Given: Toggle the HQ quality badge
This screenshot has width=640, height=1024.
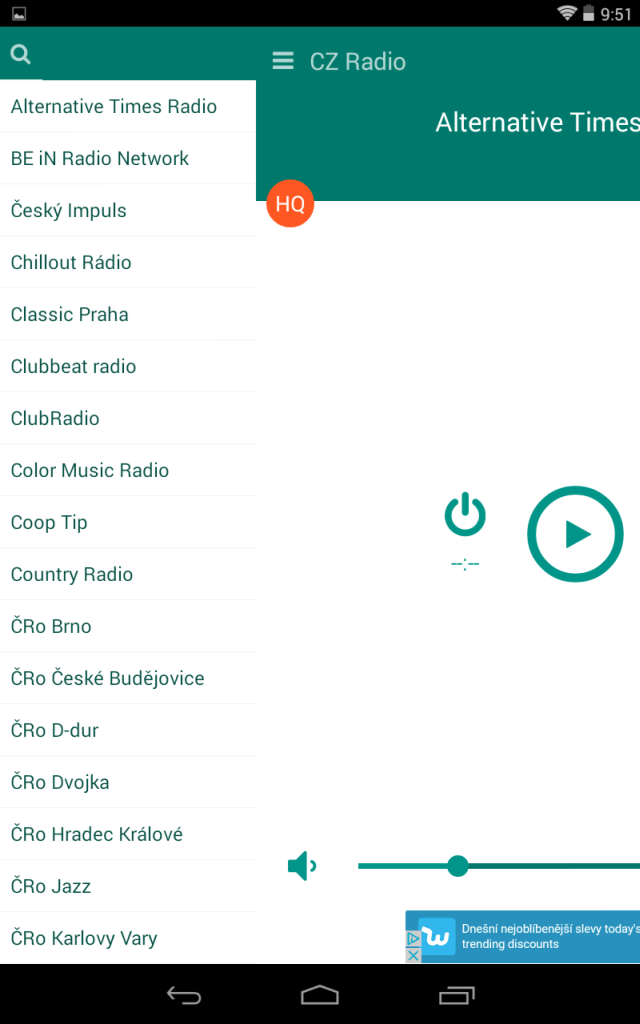Looking at the screenshot, I should coord(290,204).
